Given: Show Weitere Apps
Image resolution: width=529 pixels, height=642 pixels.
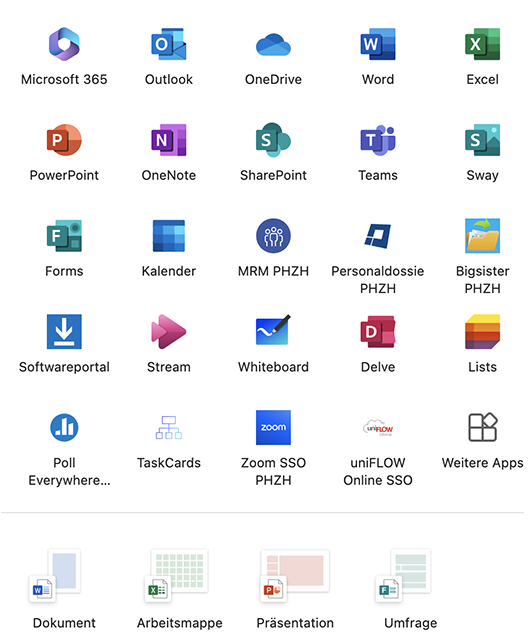Looking at the screenshot, I should coord(482,440).
